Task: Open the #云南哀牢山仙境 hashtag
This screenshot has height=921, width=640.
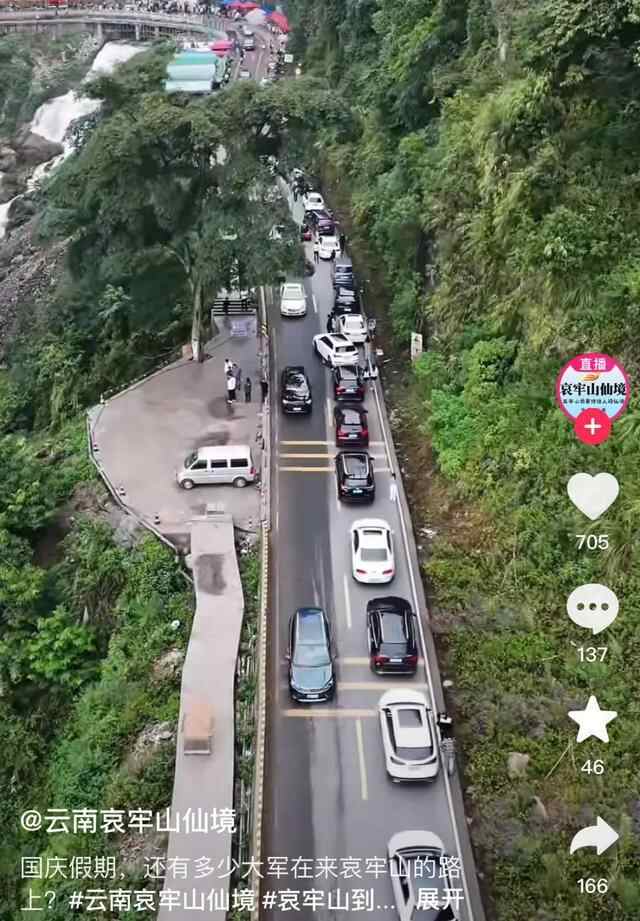Action: 163,898
